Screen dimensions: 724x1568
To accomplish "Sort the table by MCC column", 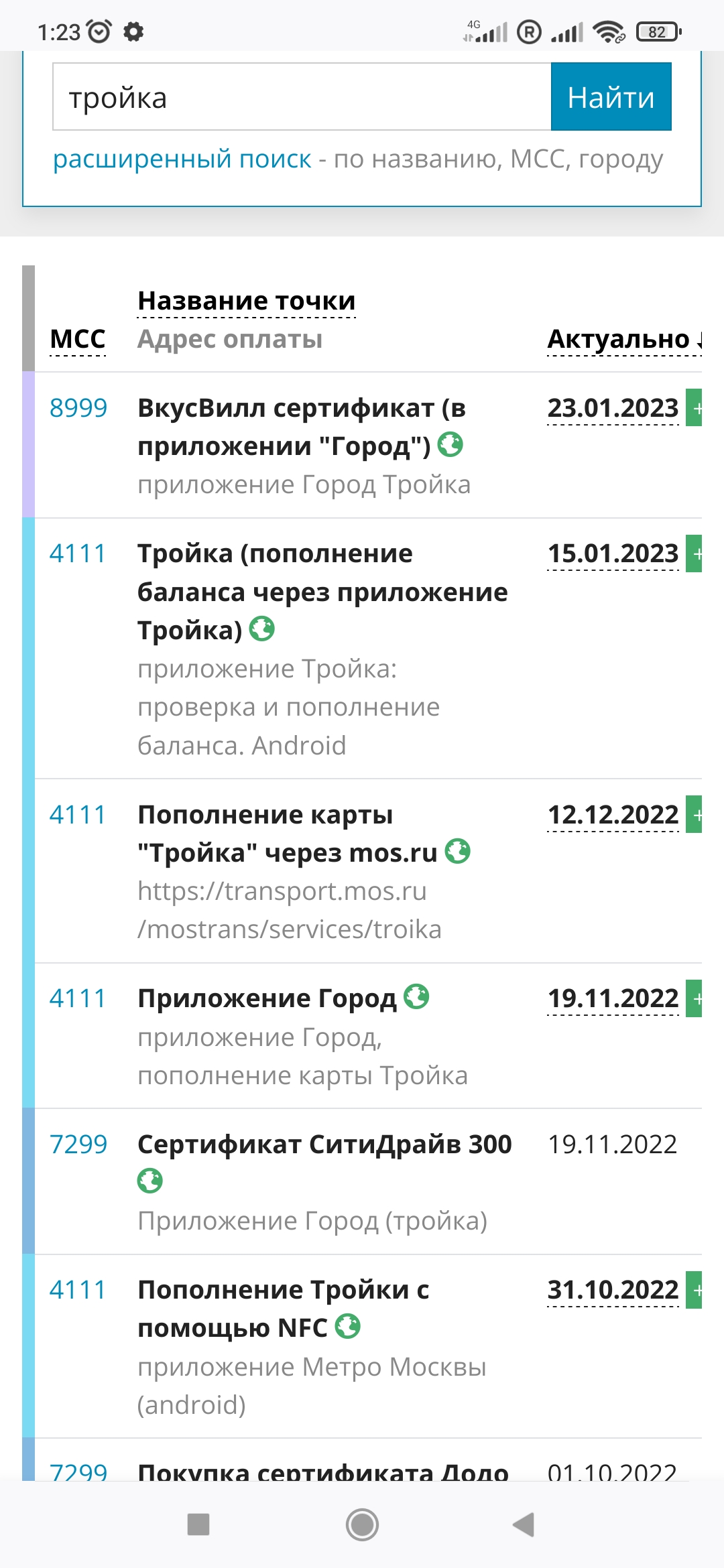I will [x=78, y=339].
